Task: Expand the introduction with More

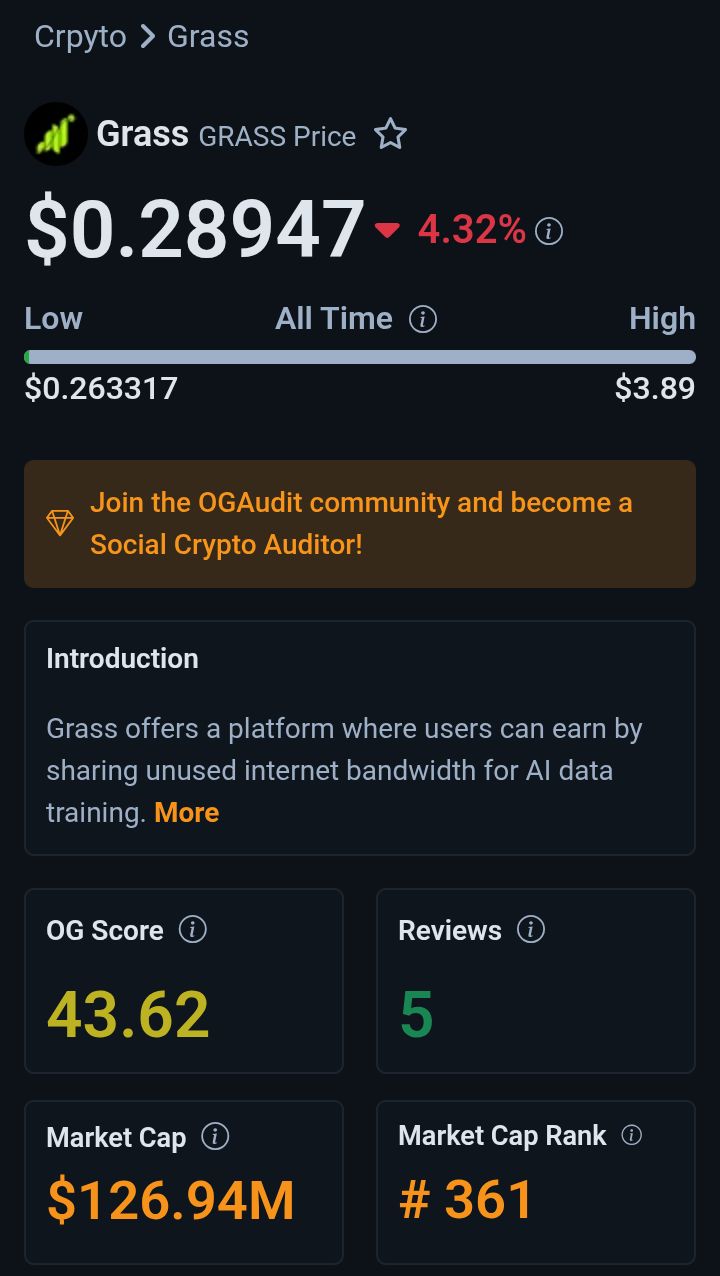Action: click(x=187, y=813)
